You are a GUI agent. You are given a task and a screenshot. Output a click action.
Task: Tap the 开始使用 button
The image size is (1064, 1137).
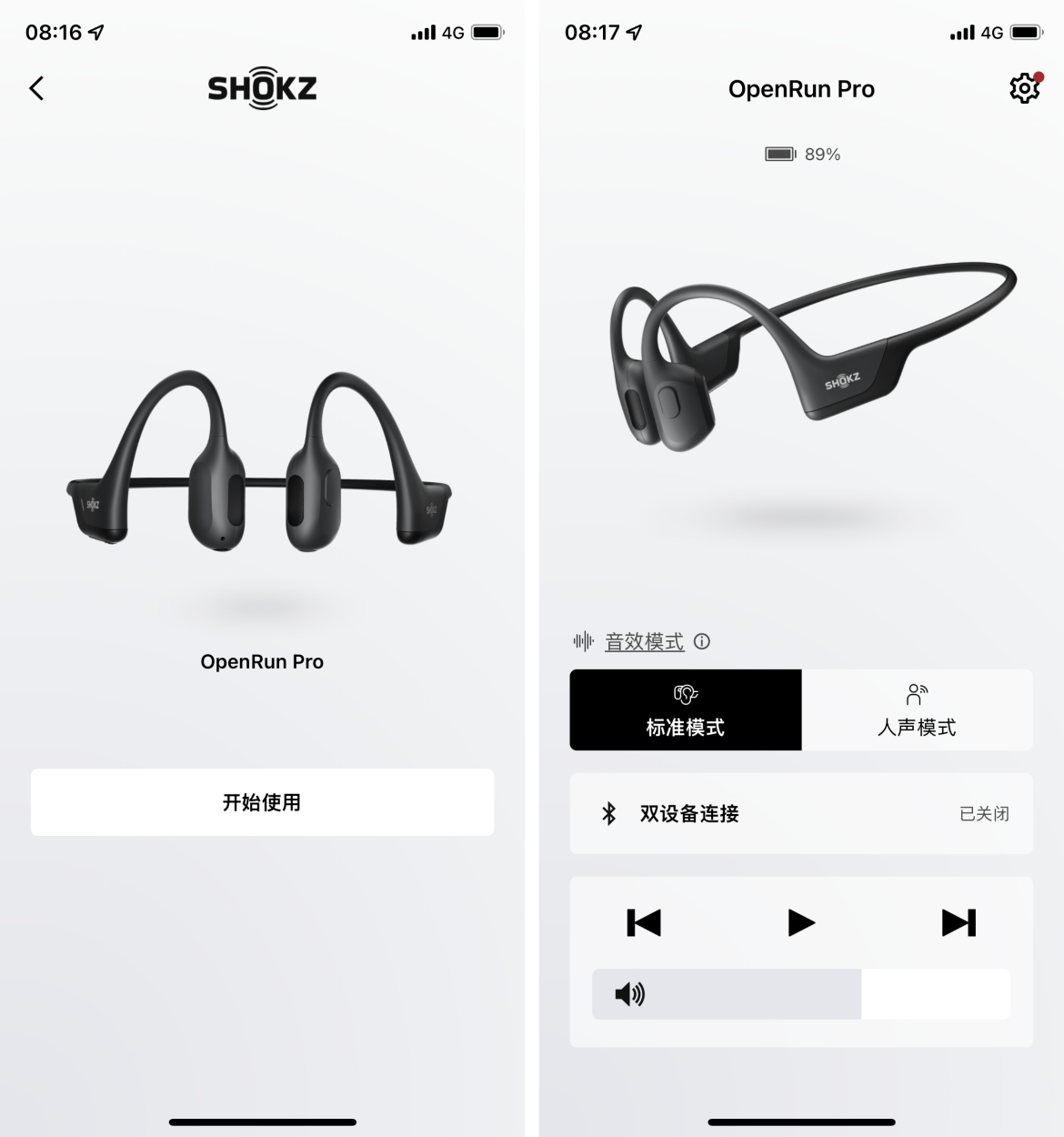[x=262, y=802]
